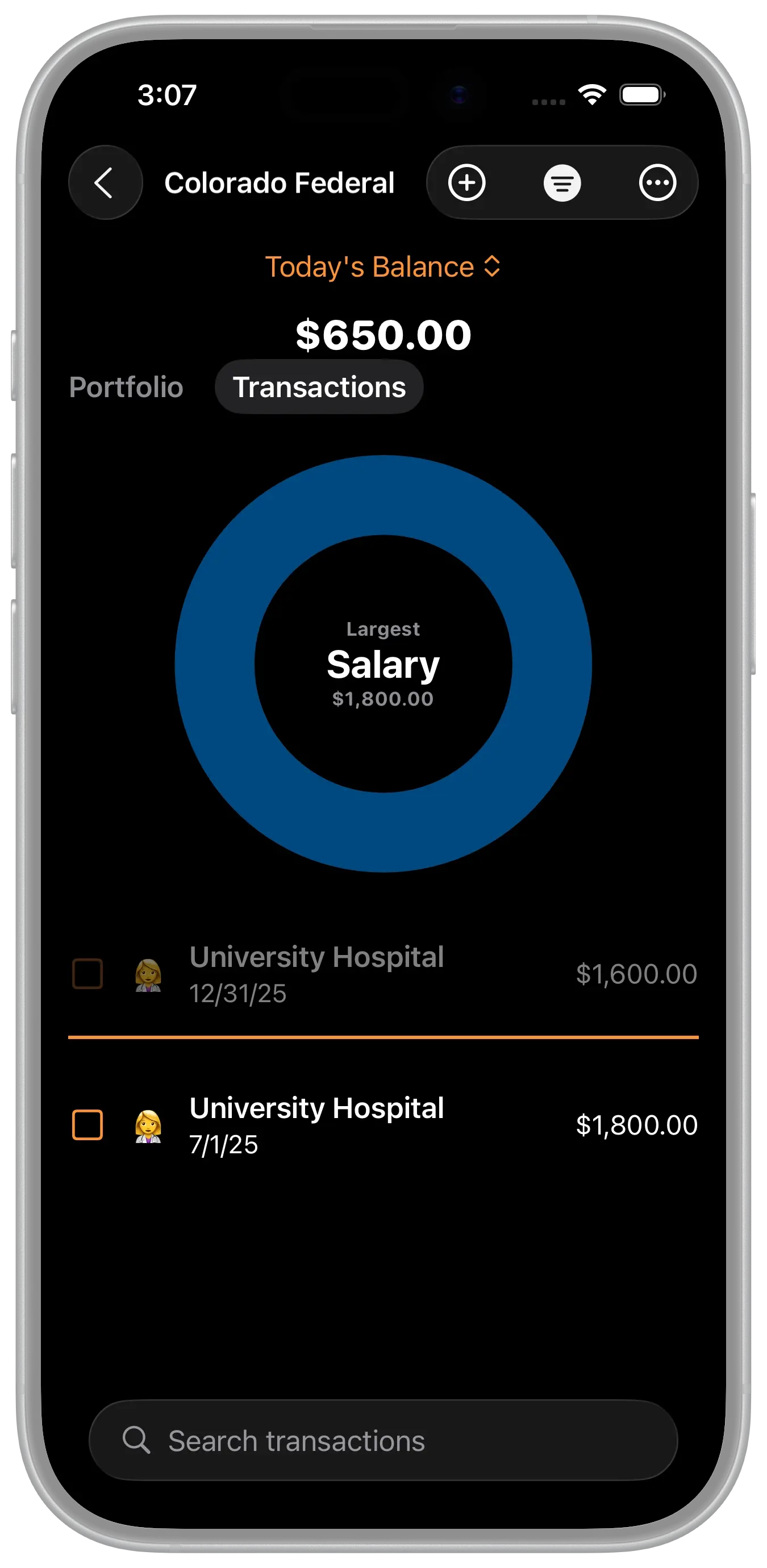The image size is (767, 1568).
Task: Open the more options ellipsis menu
Action: (657, 182)
